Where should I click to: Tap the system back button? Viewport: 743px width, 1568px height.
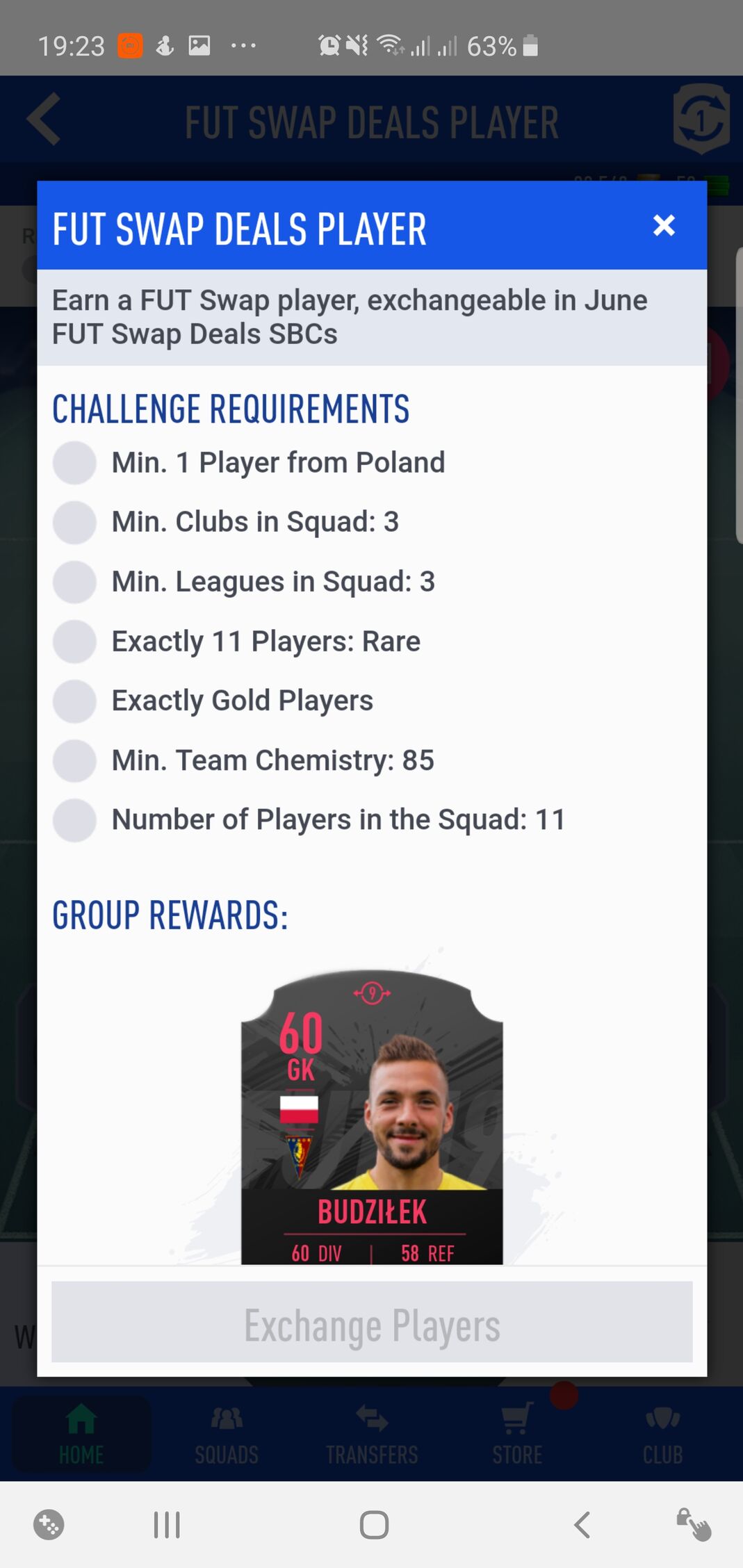(582, 1525)
